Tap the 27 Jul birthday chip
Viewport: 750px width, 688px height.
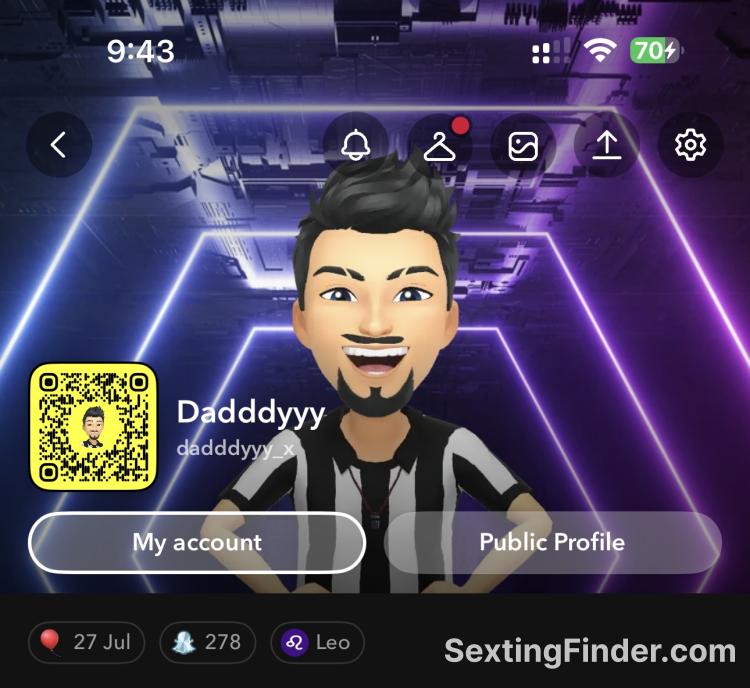87,642
